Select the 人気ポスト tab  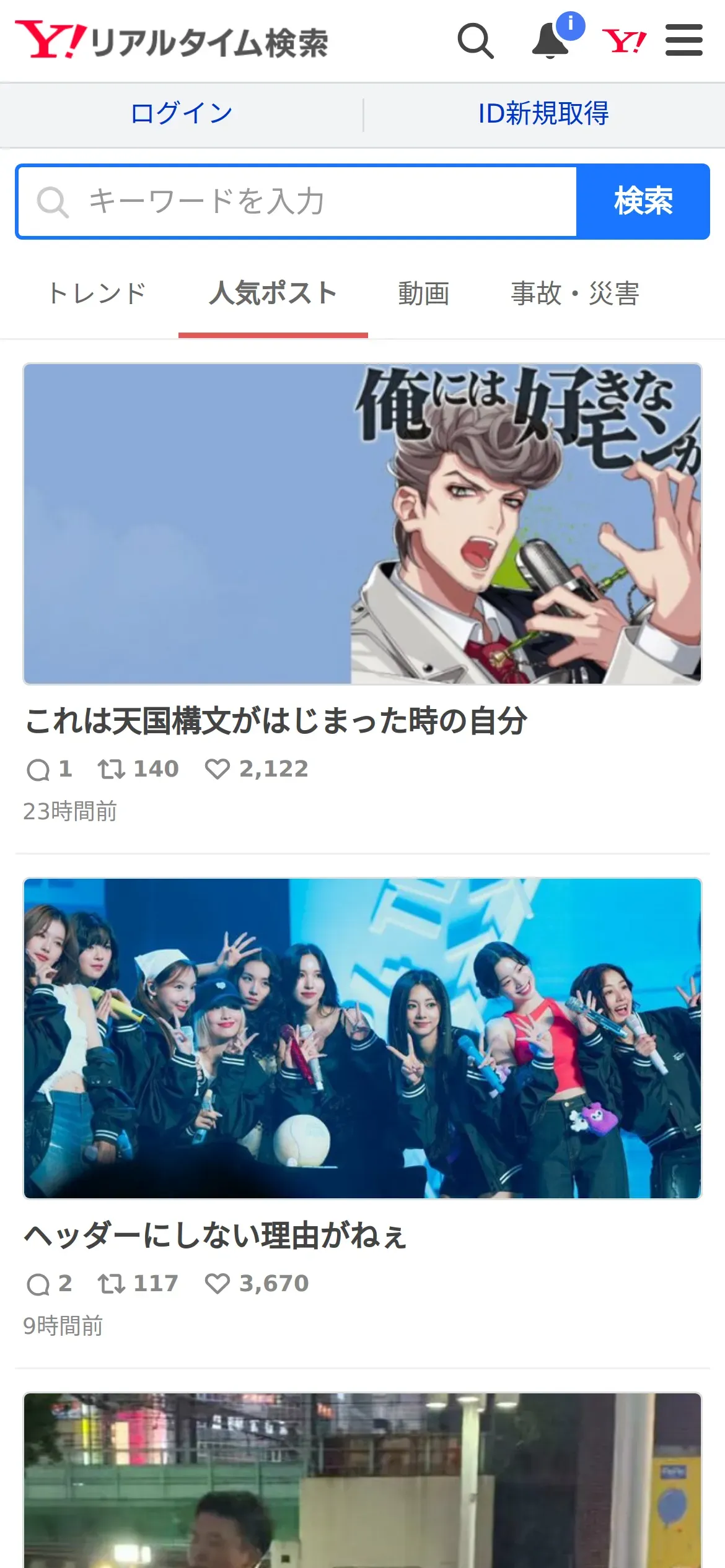pos(273,294)
